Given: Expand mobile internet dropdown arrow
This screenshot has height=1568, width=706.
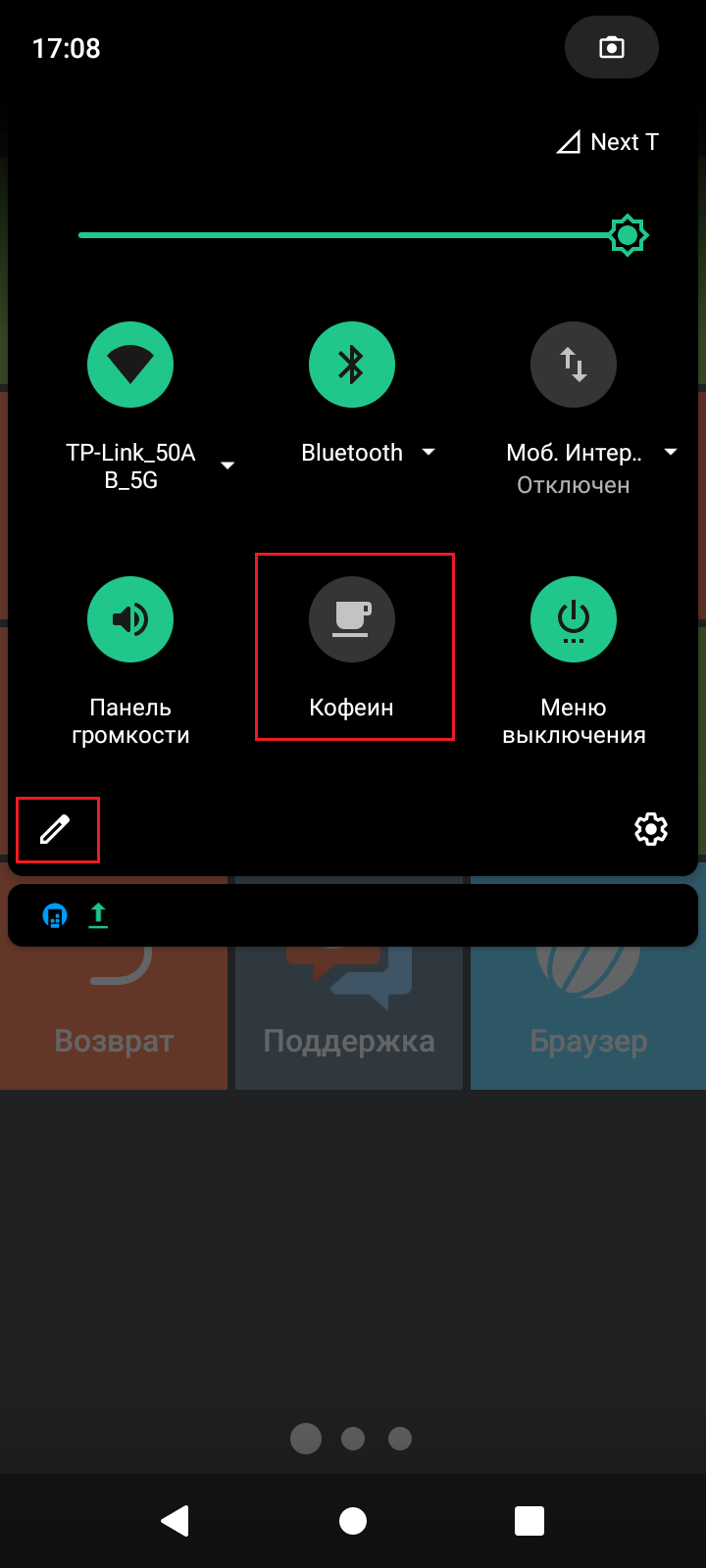Looking at the screenshot, I should 671,453.
